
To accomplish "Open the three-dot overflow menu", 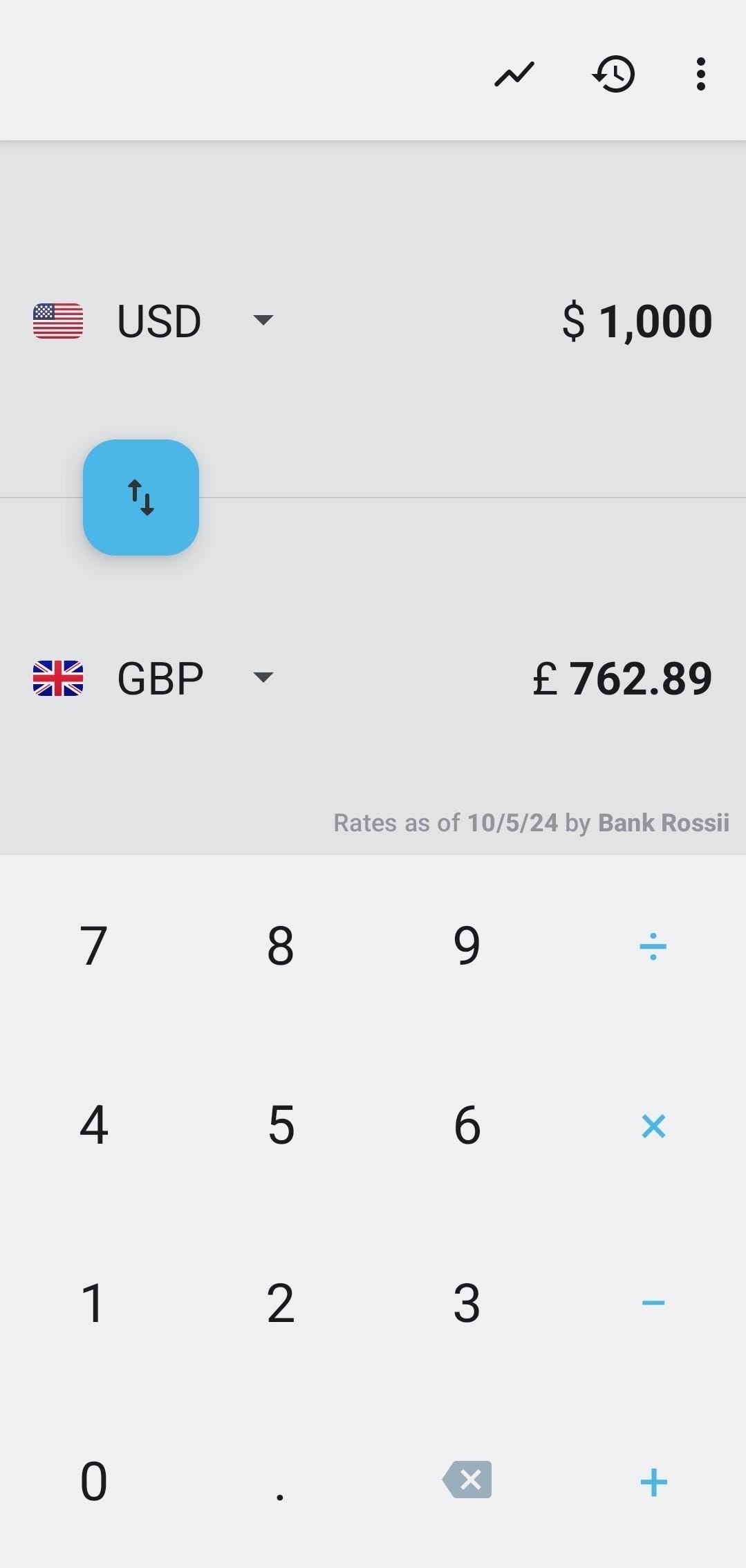I will tap(700, 74).
